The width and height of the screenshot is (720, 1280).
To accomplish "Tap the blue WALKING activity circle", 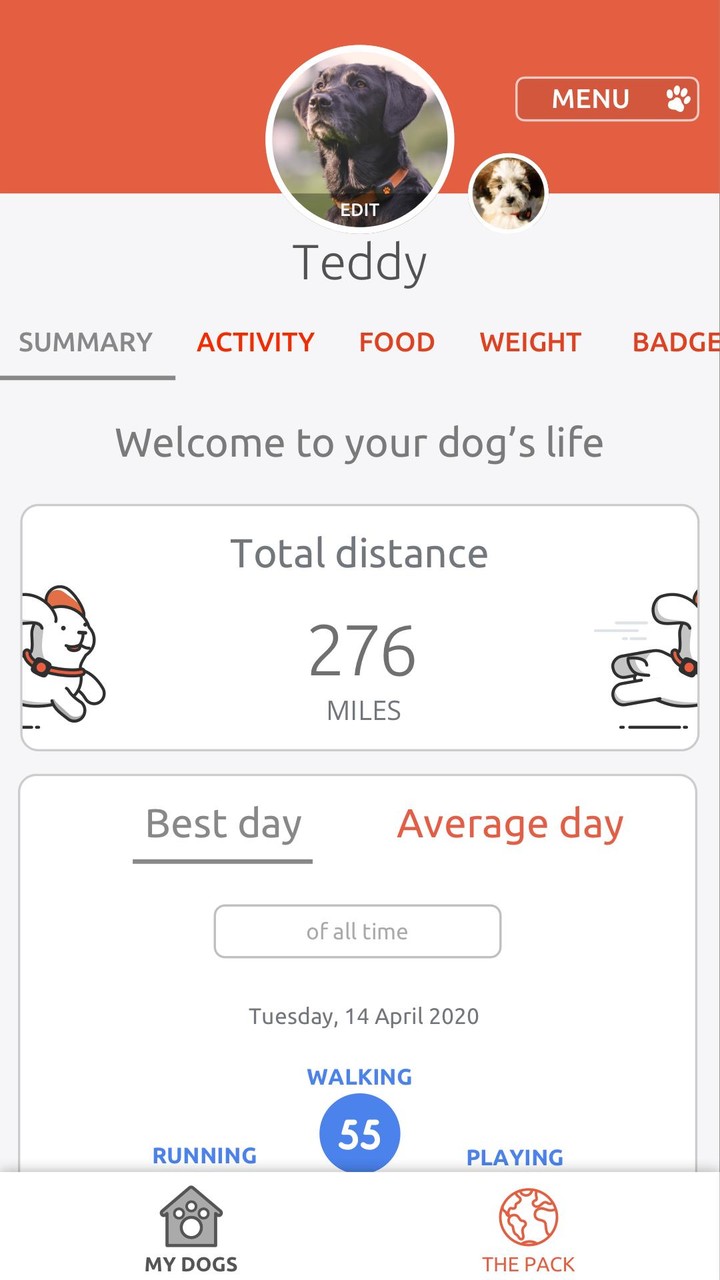I will tap(360, 1132).
